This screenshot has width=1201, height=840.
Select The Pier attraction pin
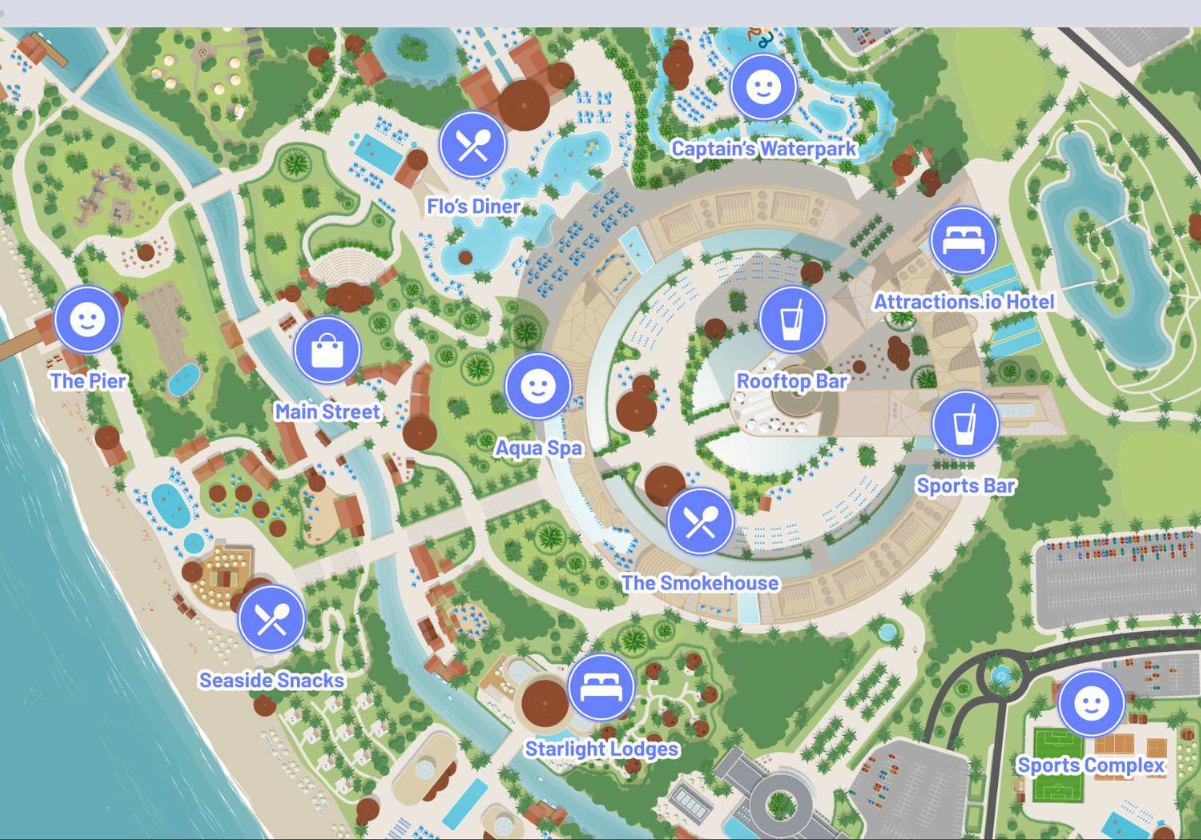coord(88,320)
